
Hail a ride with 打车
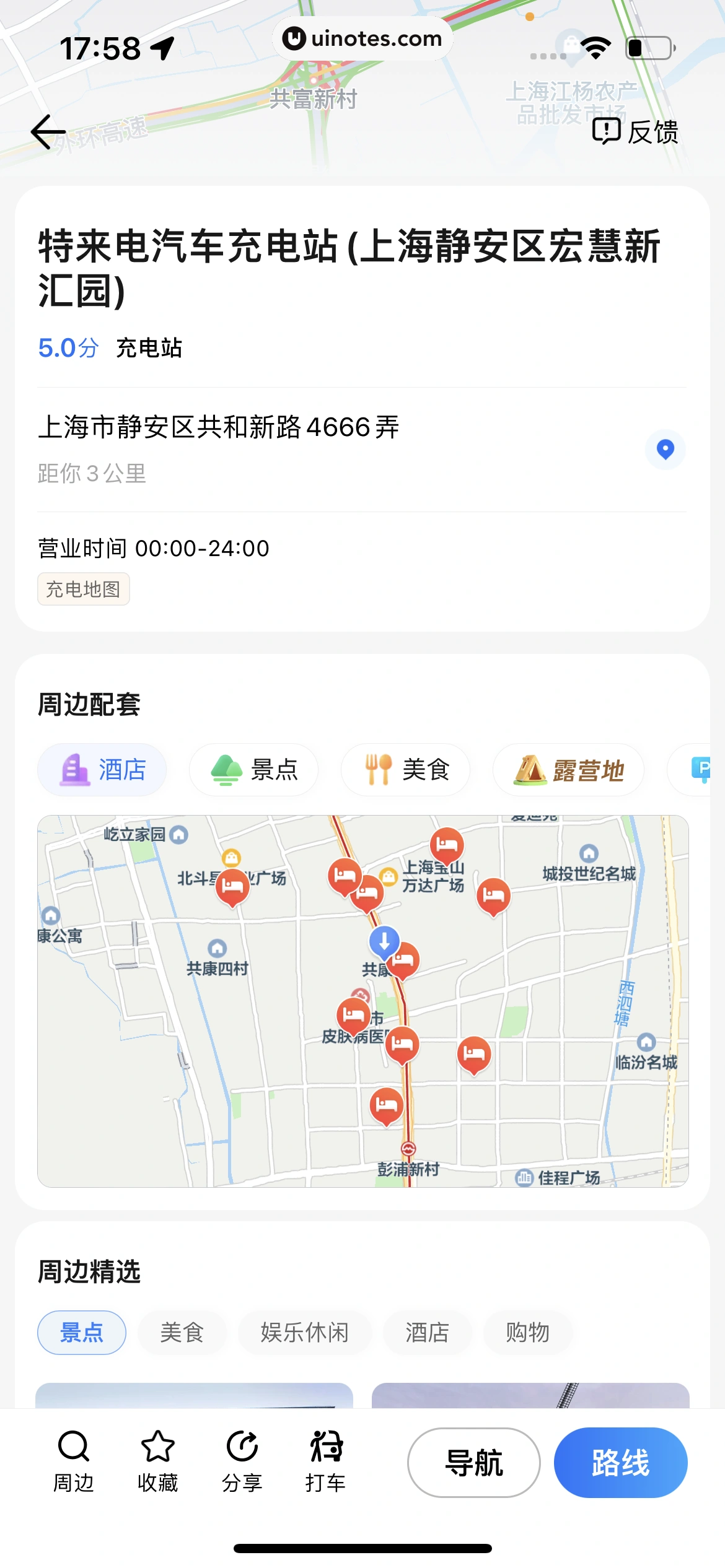(x=326, y=1461)
